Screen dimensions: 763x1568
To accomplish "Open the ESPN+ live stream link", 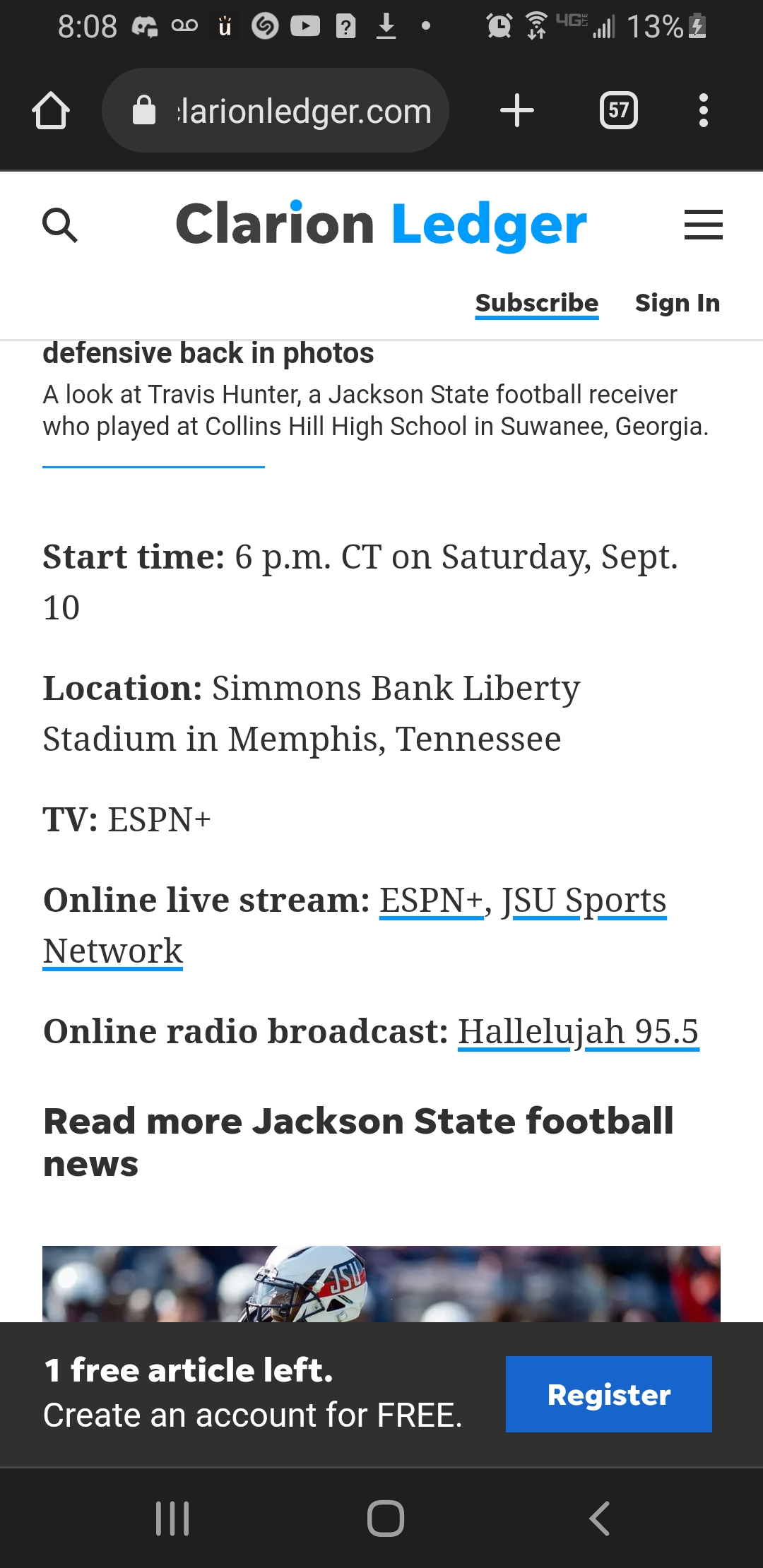I will 431,901.
